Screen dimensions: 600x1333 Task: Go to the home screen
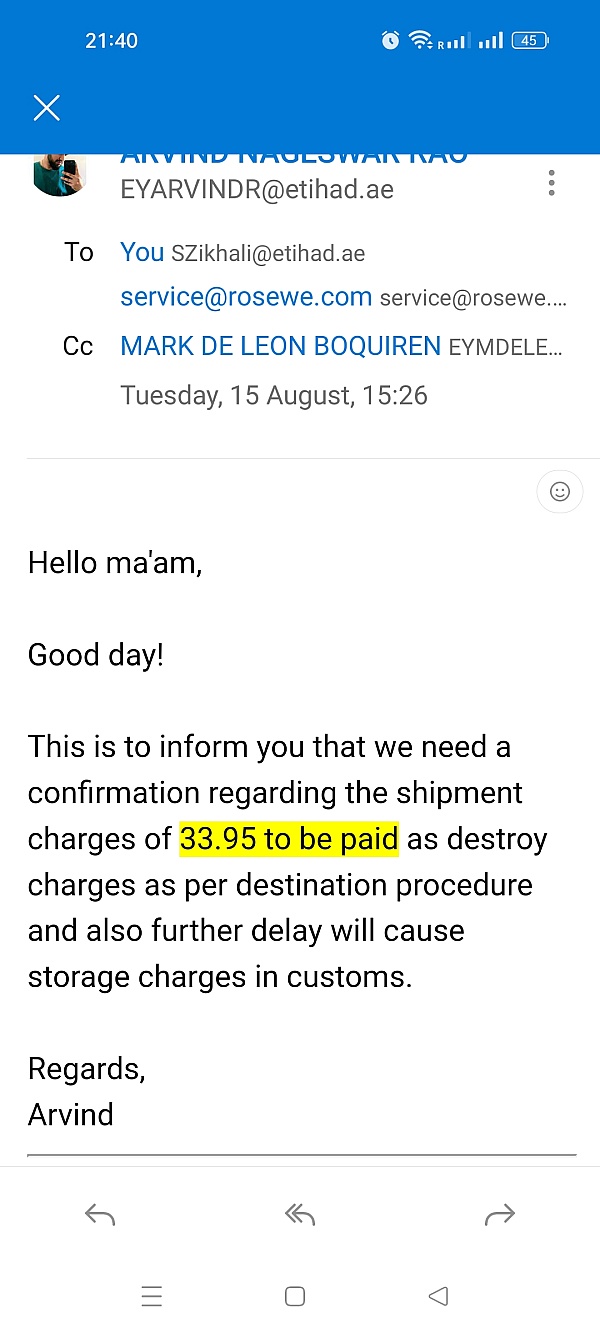point(295,1296)
